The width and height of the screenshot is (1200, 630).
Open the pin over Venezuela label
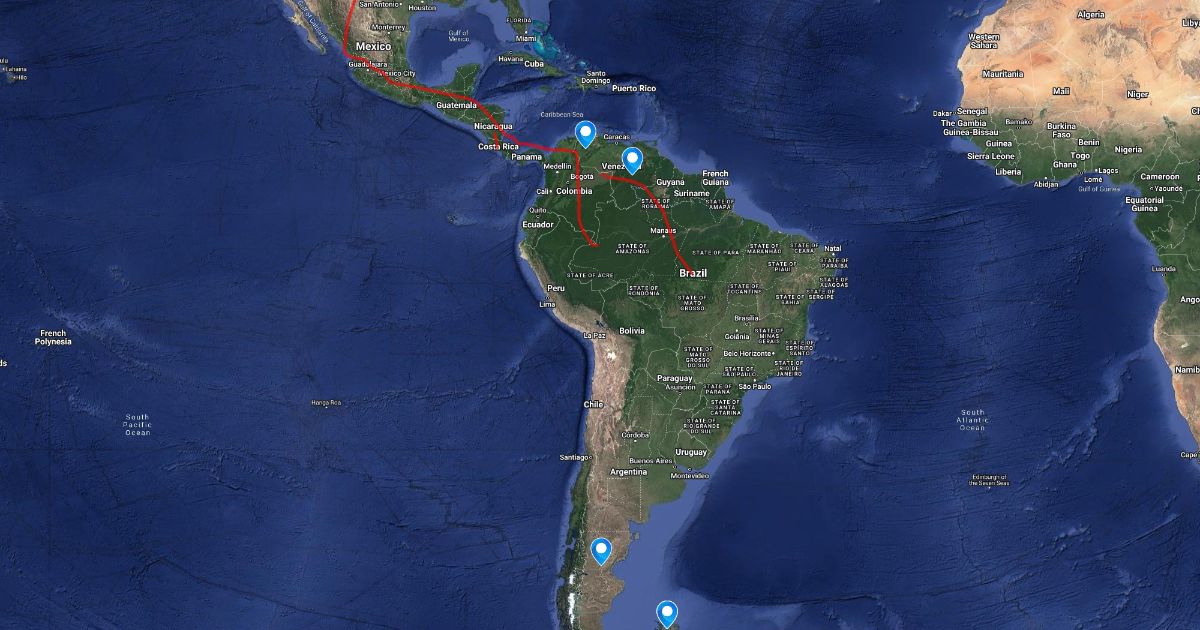pos(632,158)
